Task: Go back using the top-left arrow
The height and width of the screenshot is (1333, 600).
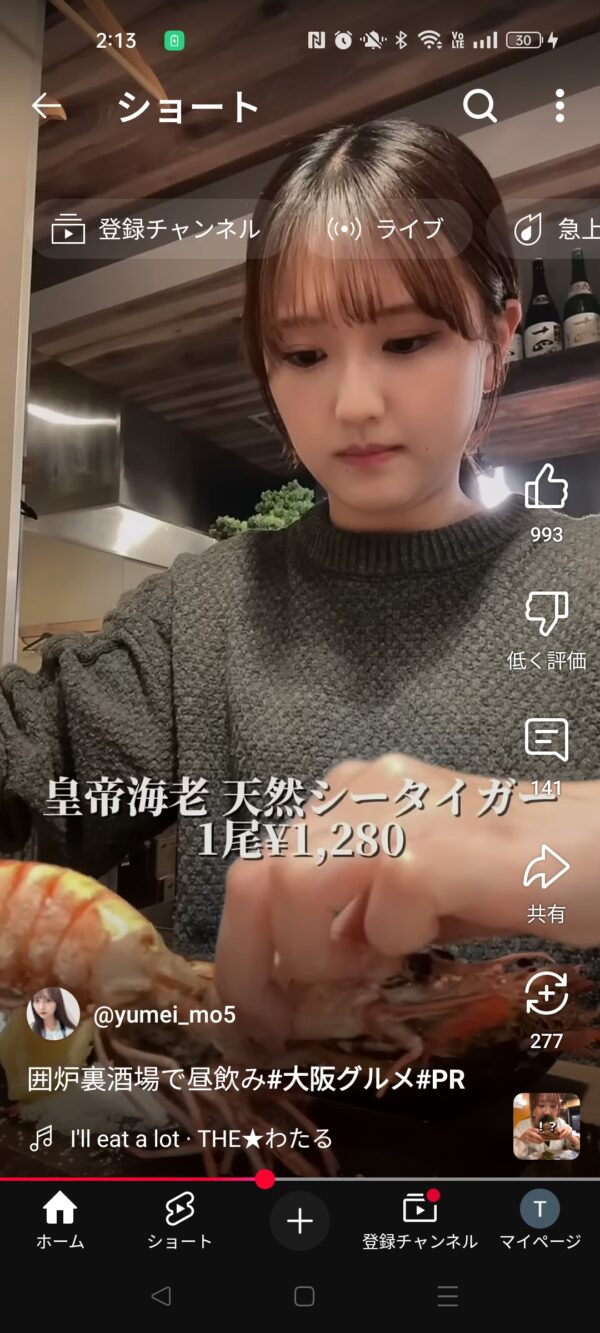Action: coord(47,106)
